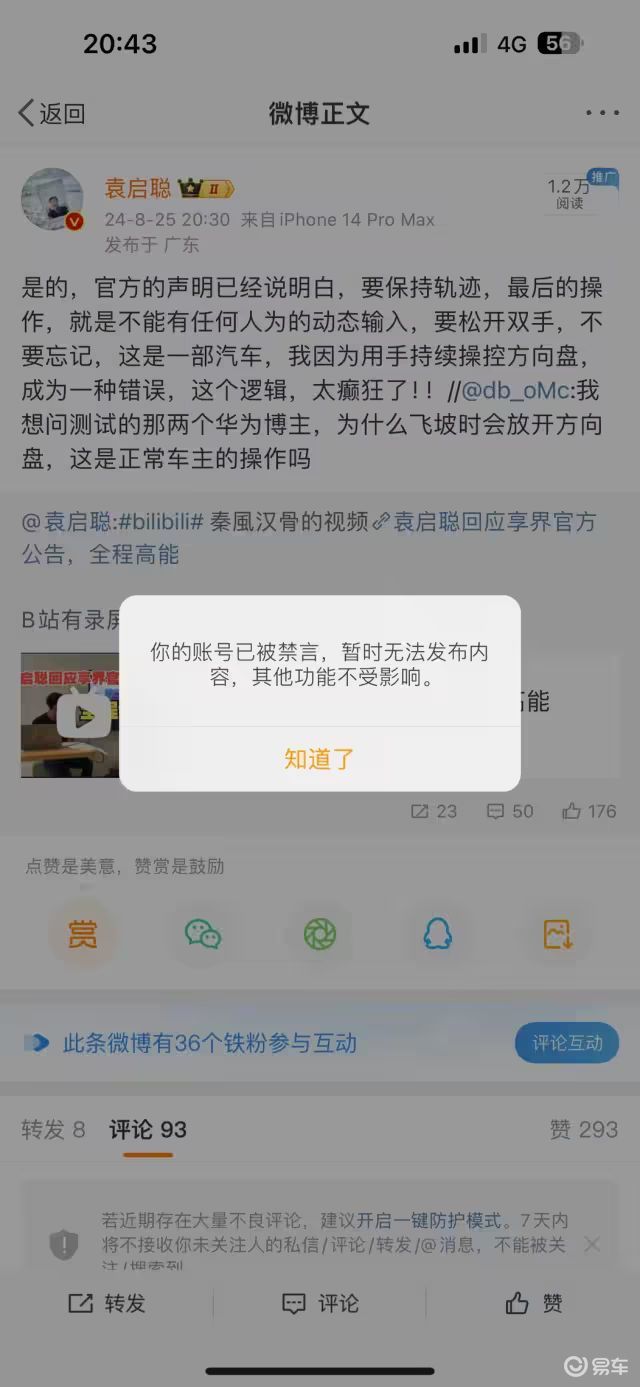Switch to the 转发 8 tab
Image resolution: width=640 pixels, height=1387 pixels.
(53, 1130)
